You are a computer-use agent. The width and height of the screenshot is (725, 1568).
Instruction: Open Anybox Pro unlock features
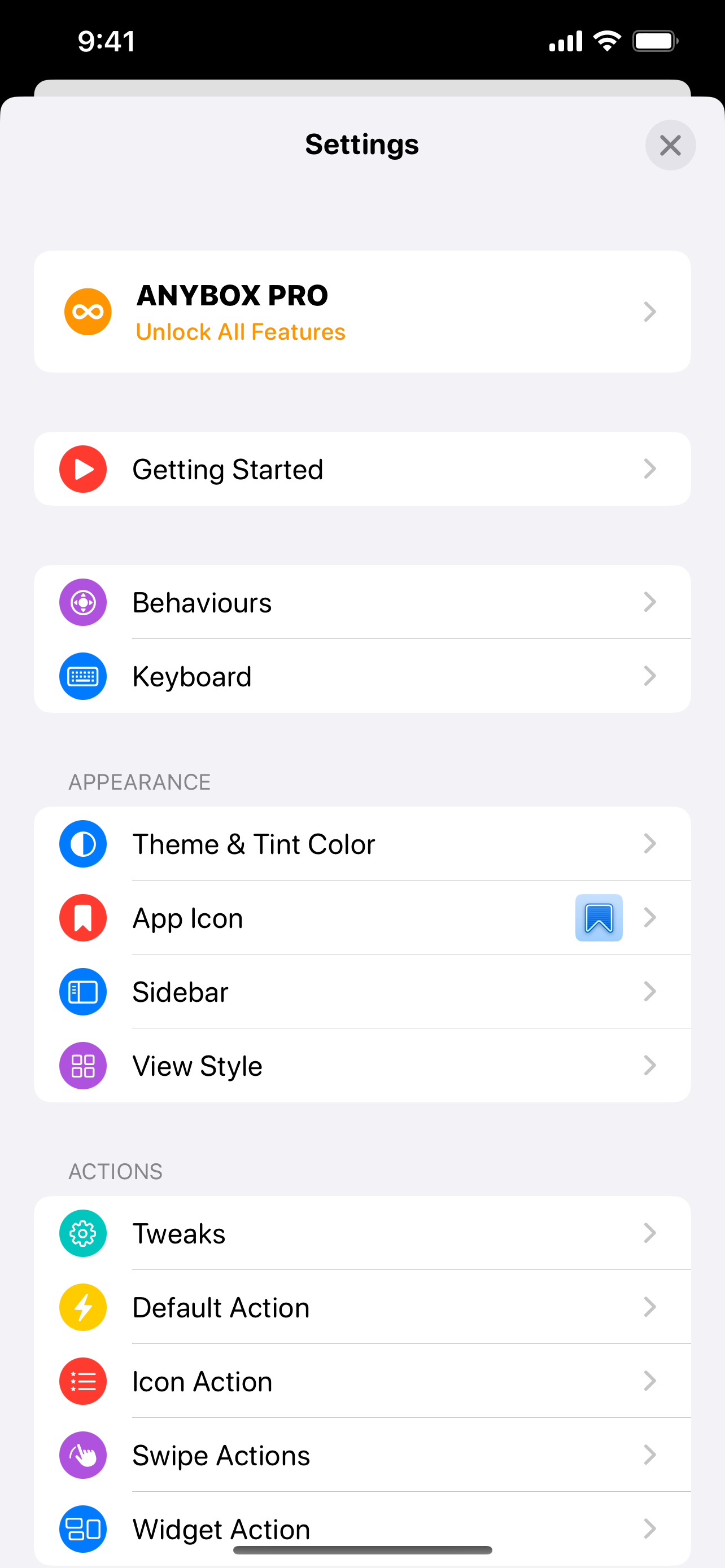click(361, 312)
